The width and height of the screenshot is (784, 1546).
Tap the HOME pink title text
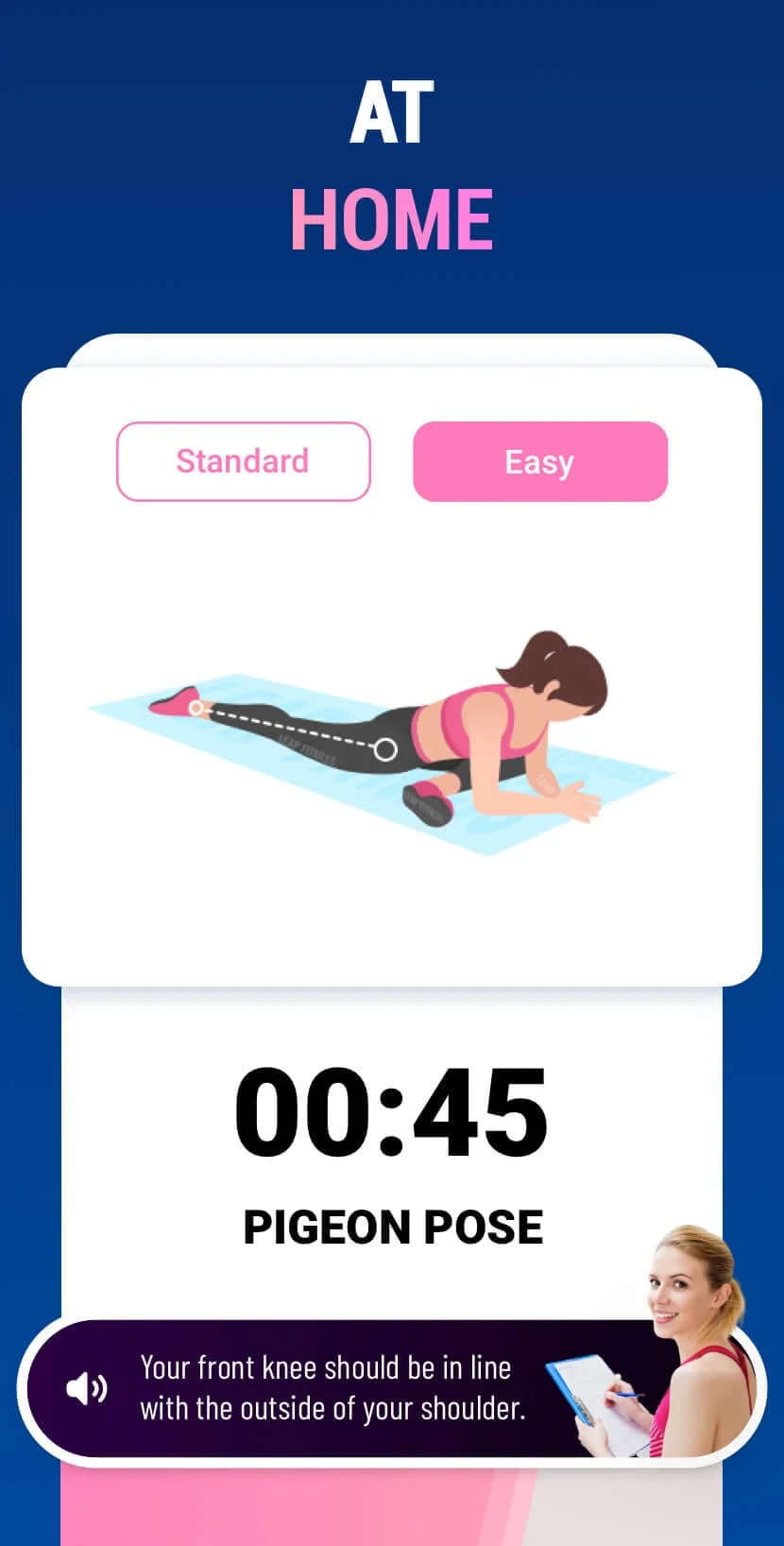[x=392, y=217]
